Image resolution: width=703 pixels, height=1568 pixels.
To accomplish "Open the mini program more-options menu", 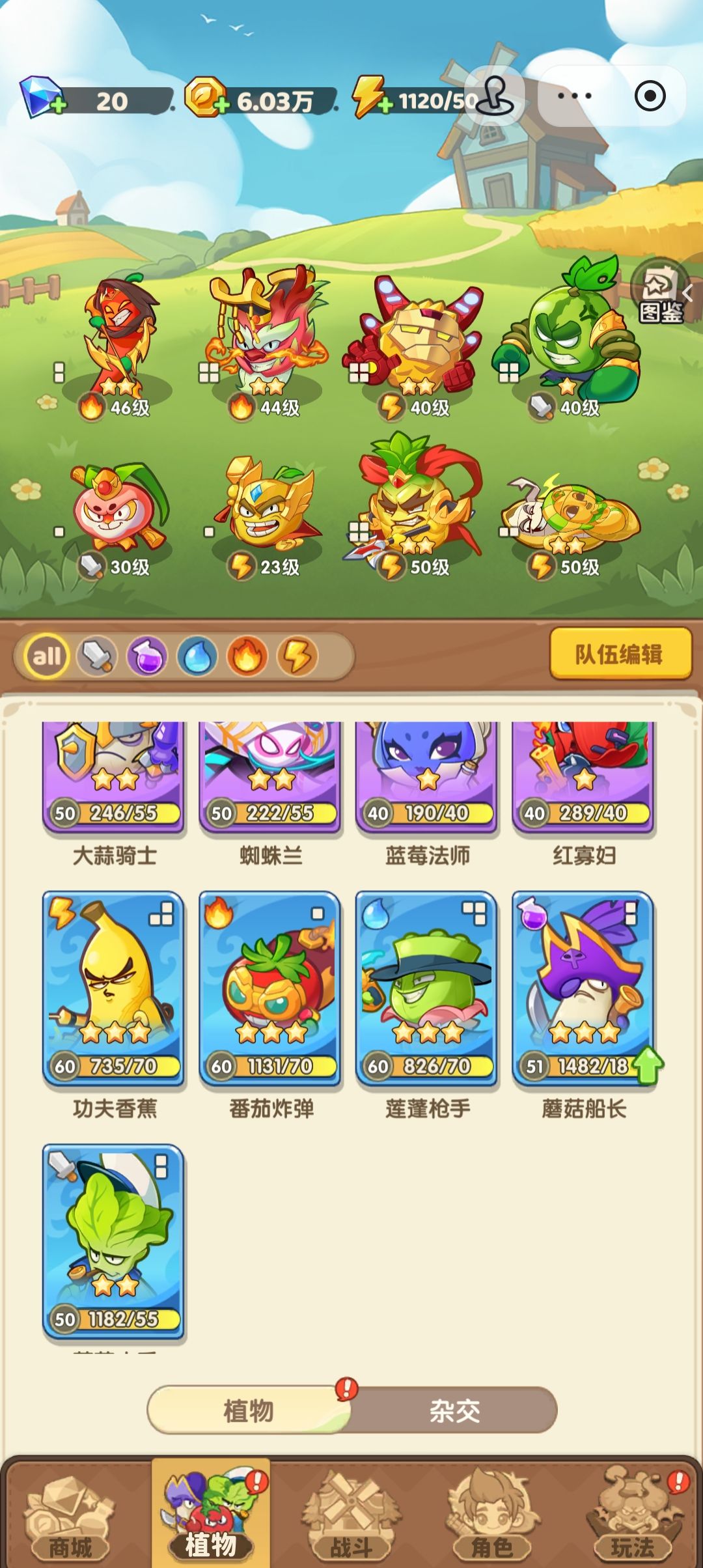I will tap(575, 96).
